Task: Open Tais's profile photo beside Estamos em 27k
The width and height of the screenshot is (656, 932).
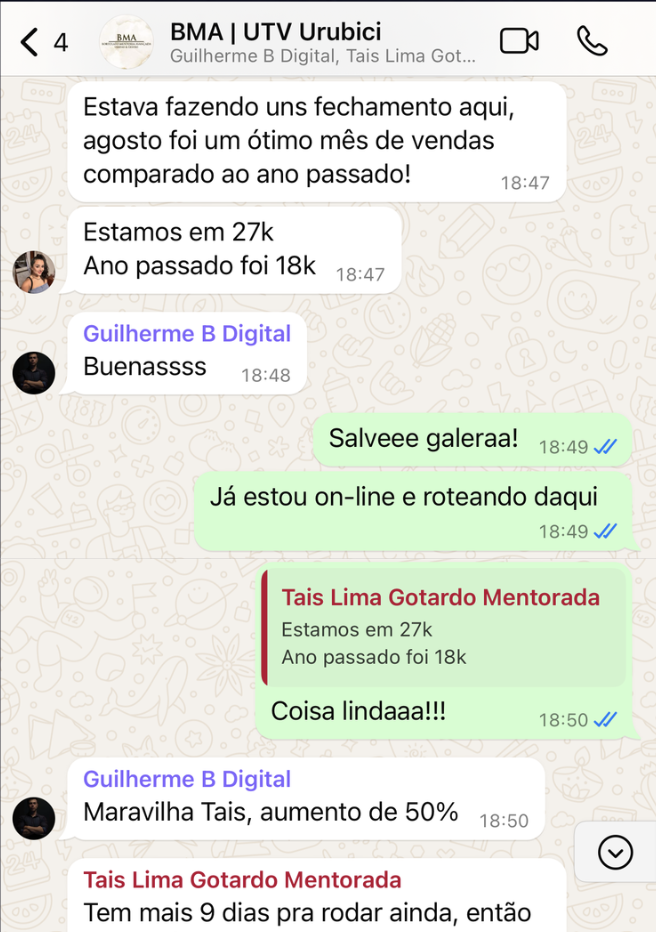Action: (x=33, y=271)
